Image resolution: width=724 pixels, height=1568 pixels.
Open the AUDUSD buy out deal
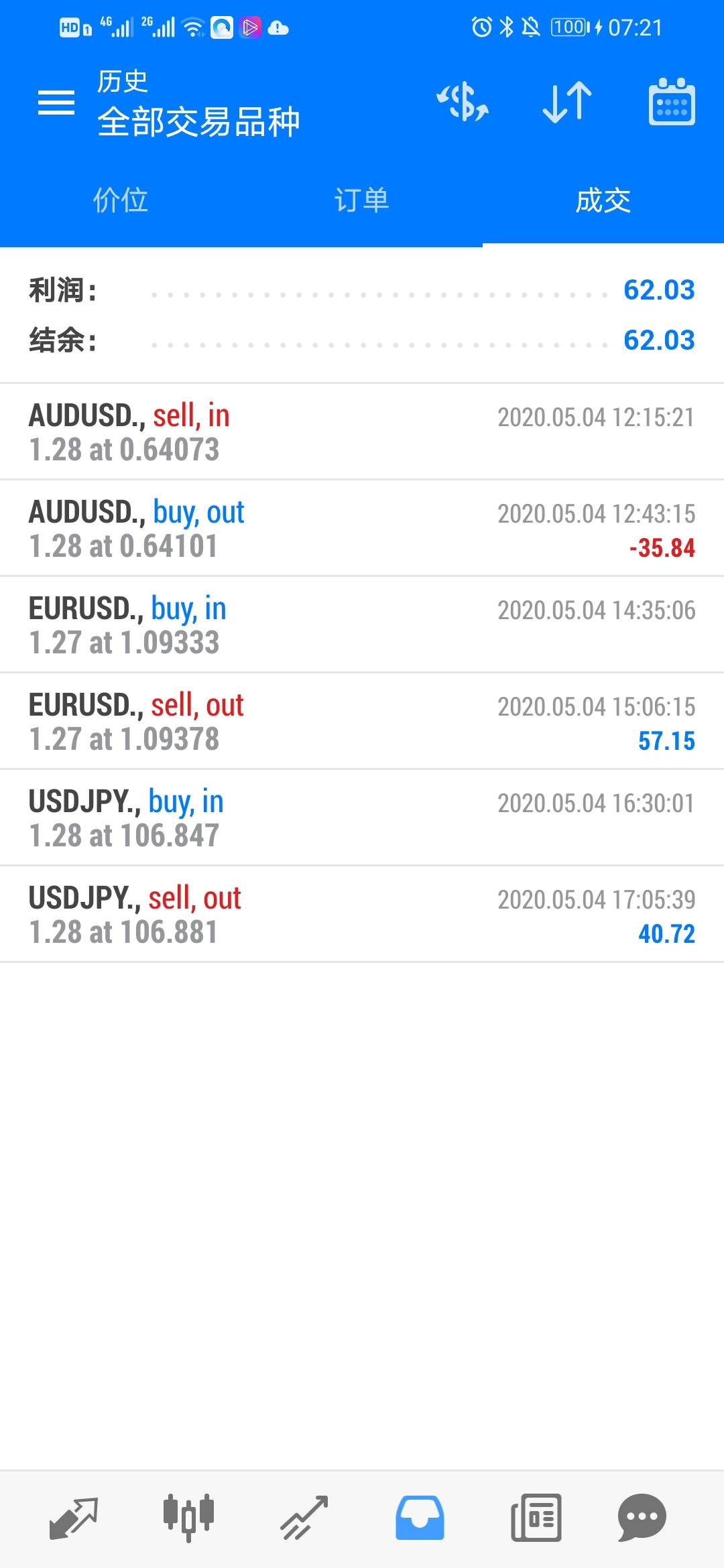tap(362, 529)
